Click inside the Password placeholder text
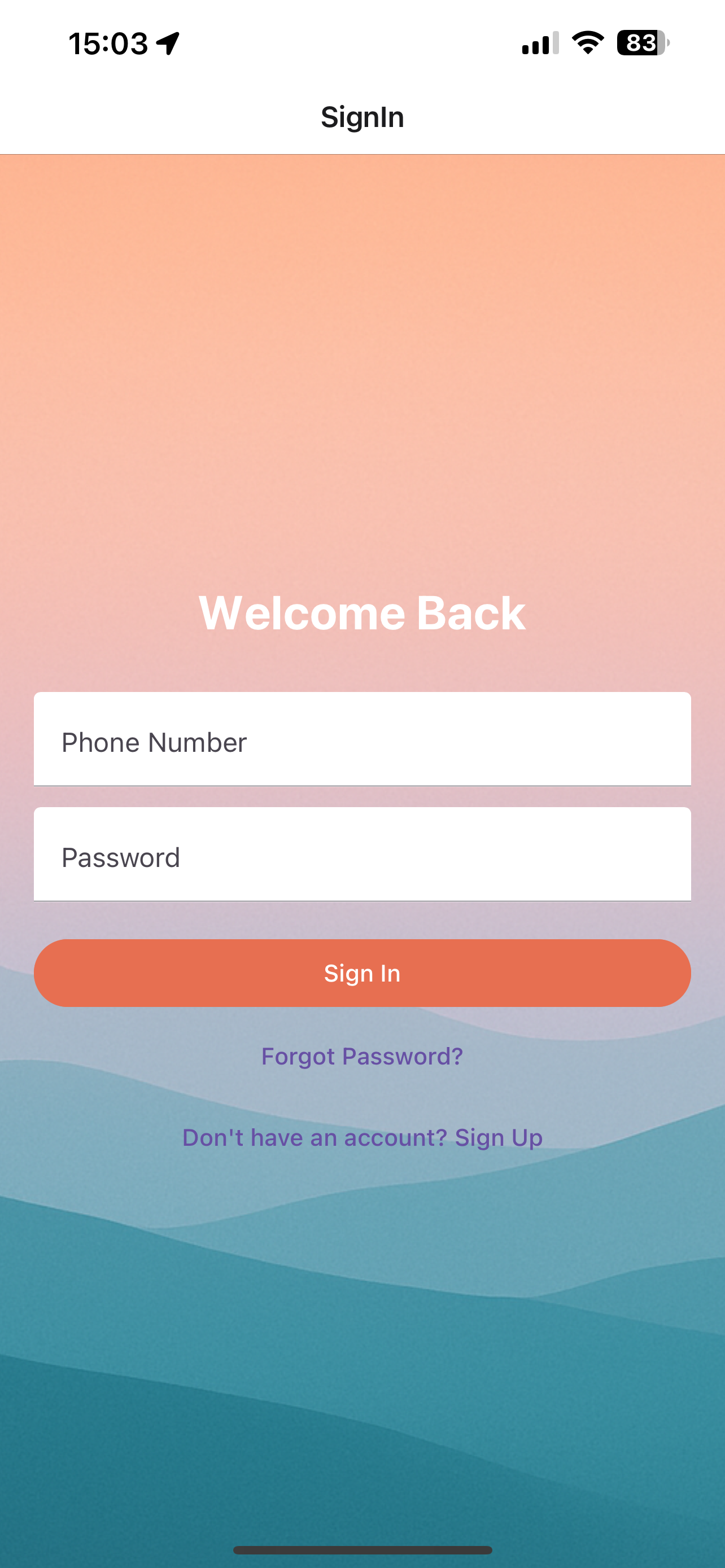 coord(120,856)
